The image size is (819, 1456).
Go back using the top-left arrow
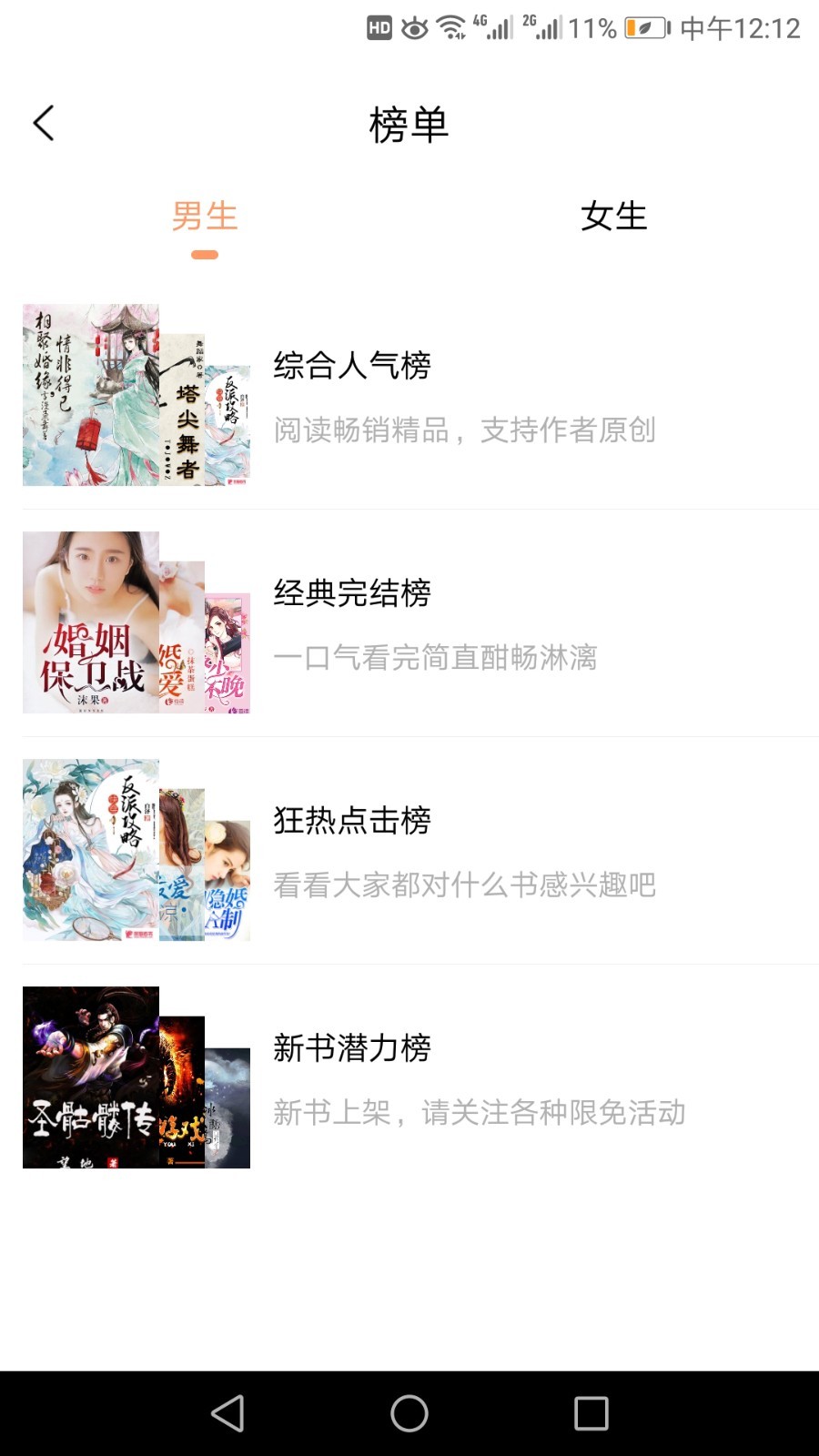coord(44,124)
